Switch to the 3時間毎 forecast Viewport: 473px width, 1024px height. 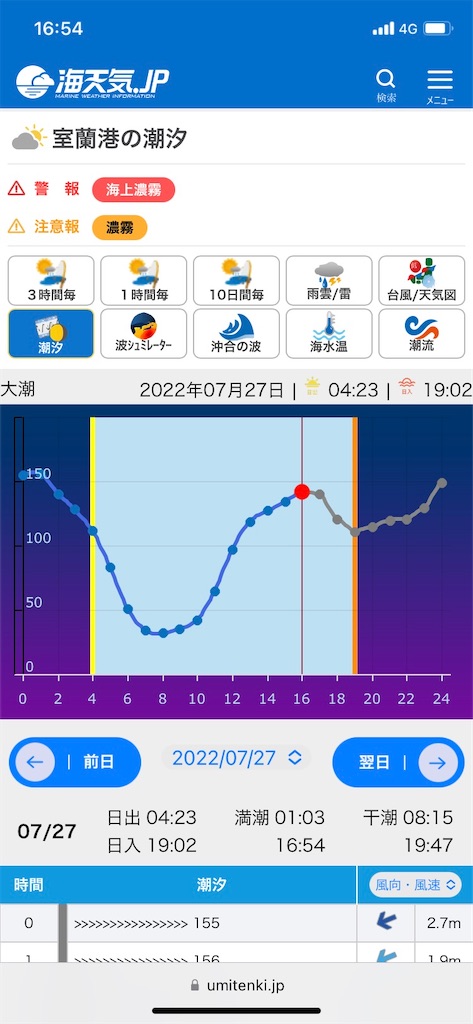point(51,280)
